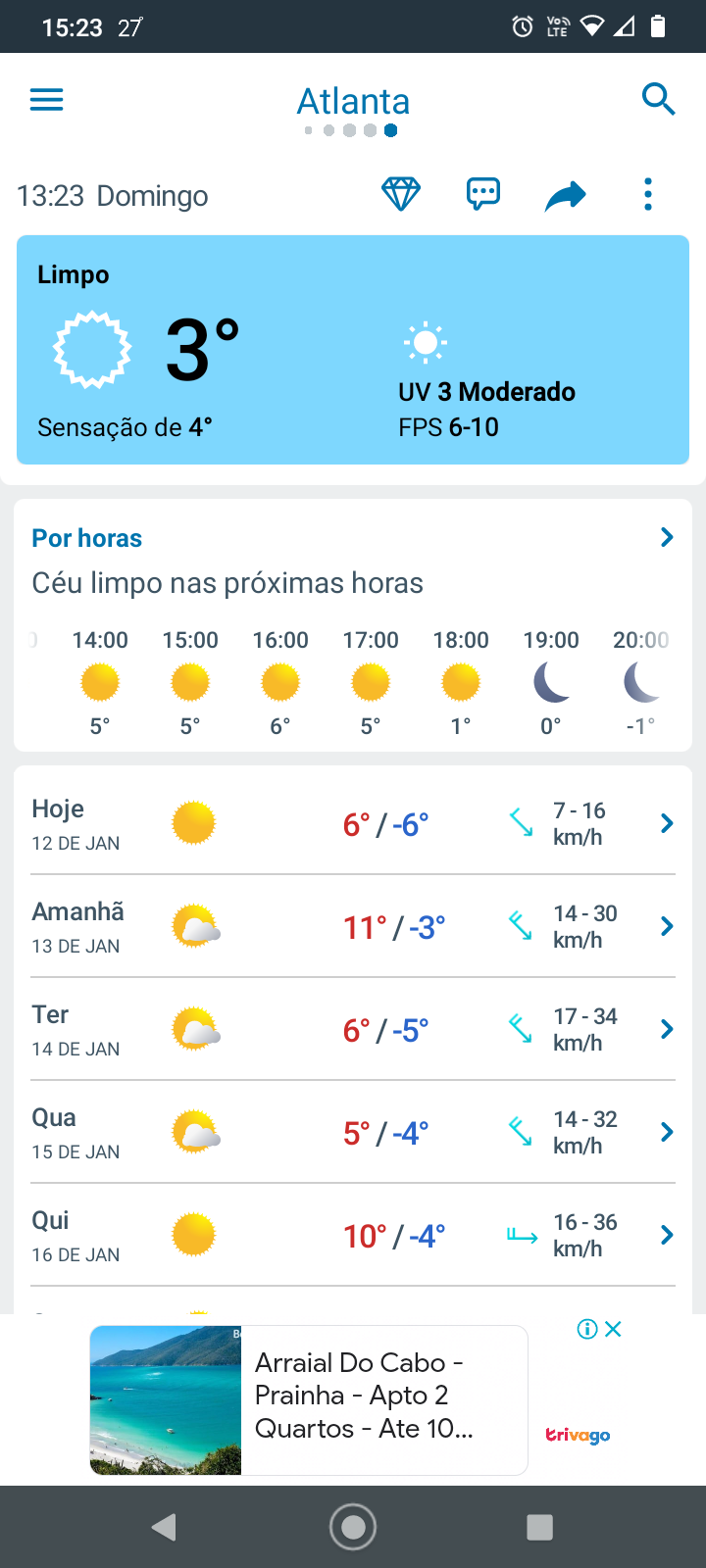Viewport: 706px width, 1568px height.
Task: View Amanhã 13 de Jan forecast
Action: (353, 926)
